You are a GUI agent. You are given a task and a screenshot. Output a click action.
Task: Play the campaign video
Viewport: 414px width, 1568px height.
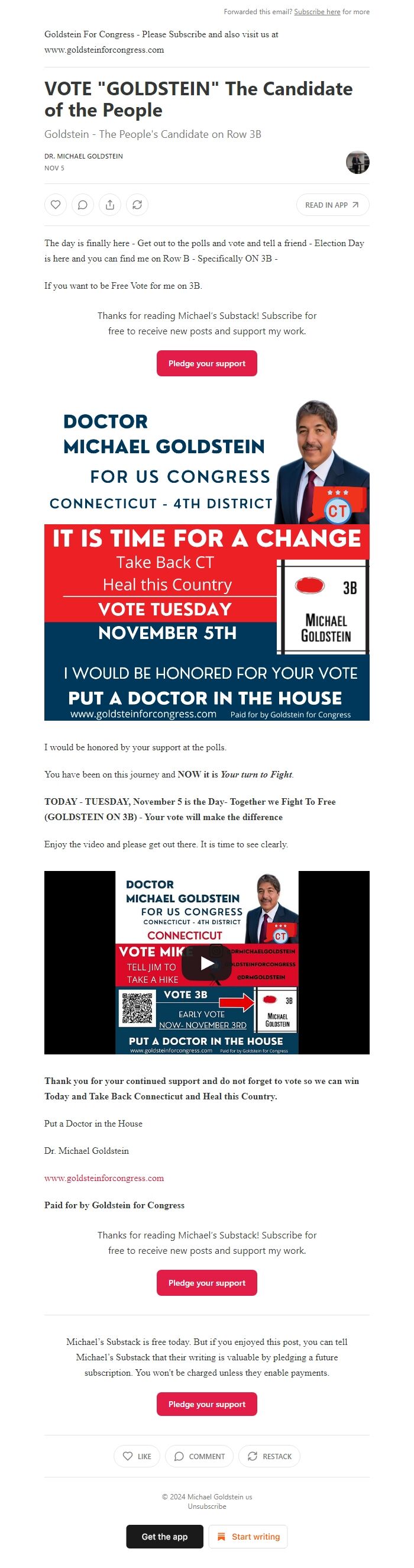(207, 962)
